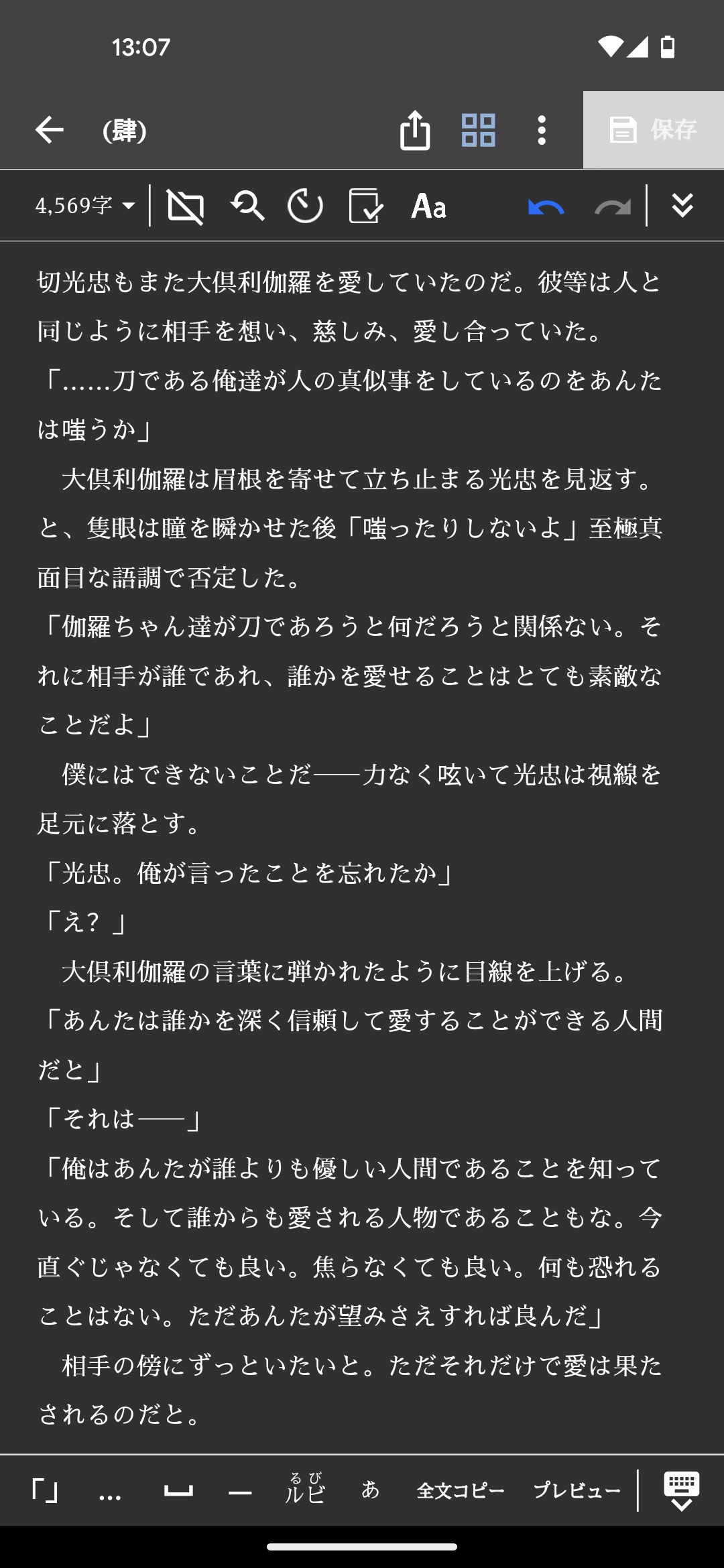Image resolution: width=724 pixels, height=1568 pixels.
Task: Open search and replace
Action: [247, 206]
